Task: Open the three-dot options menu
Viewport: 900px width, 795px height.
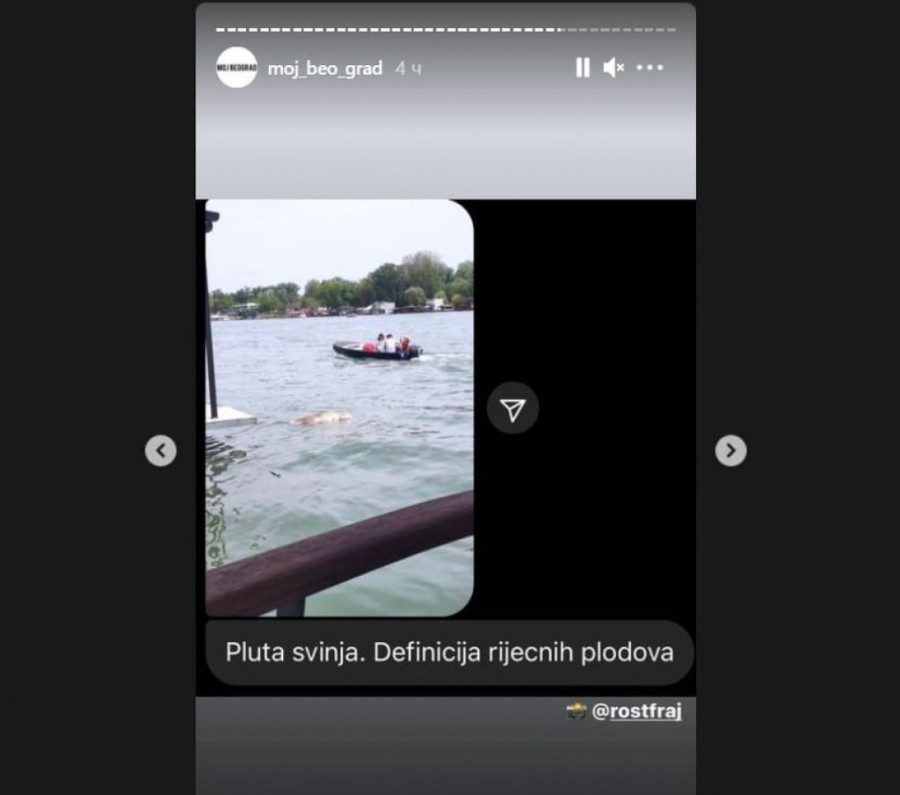Action: pos(650,67)
